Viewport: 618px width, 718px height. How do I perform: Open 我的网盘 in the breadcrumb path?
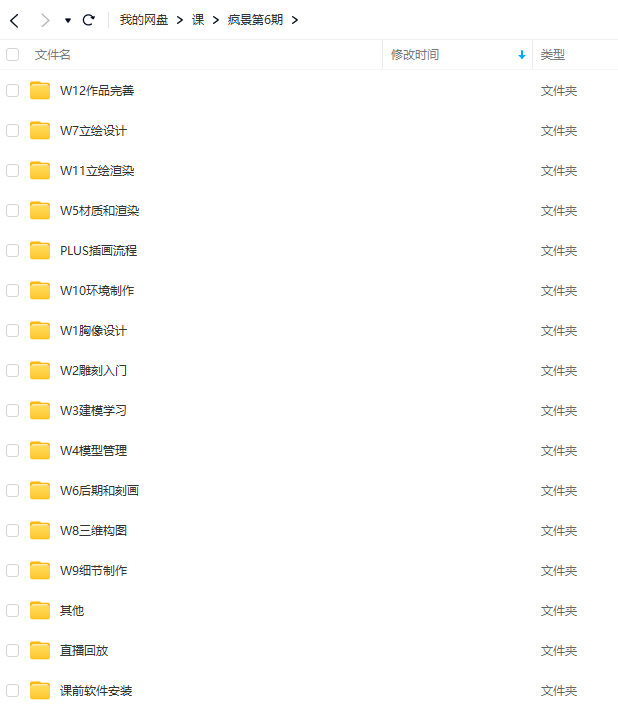pyautogui.click(x=143, y=20)
